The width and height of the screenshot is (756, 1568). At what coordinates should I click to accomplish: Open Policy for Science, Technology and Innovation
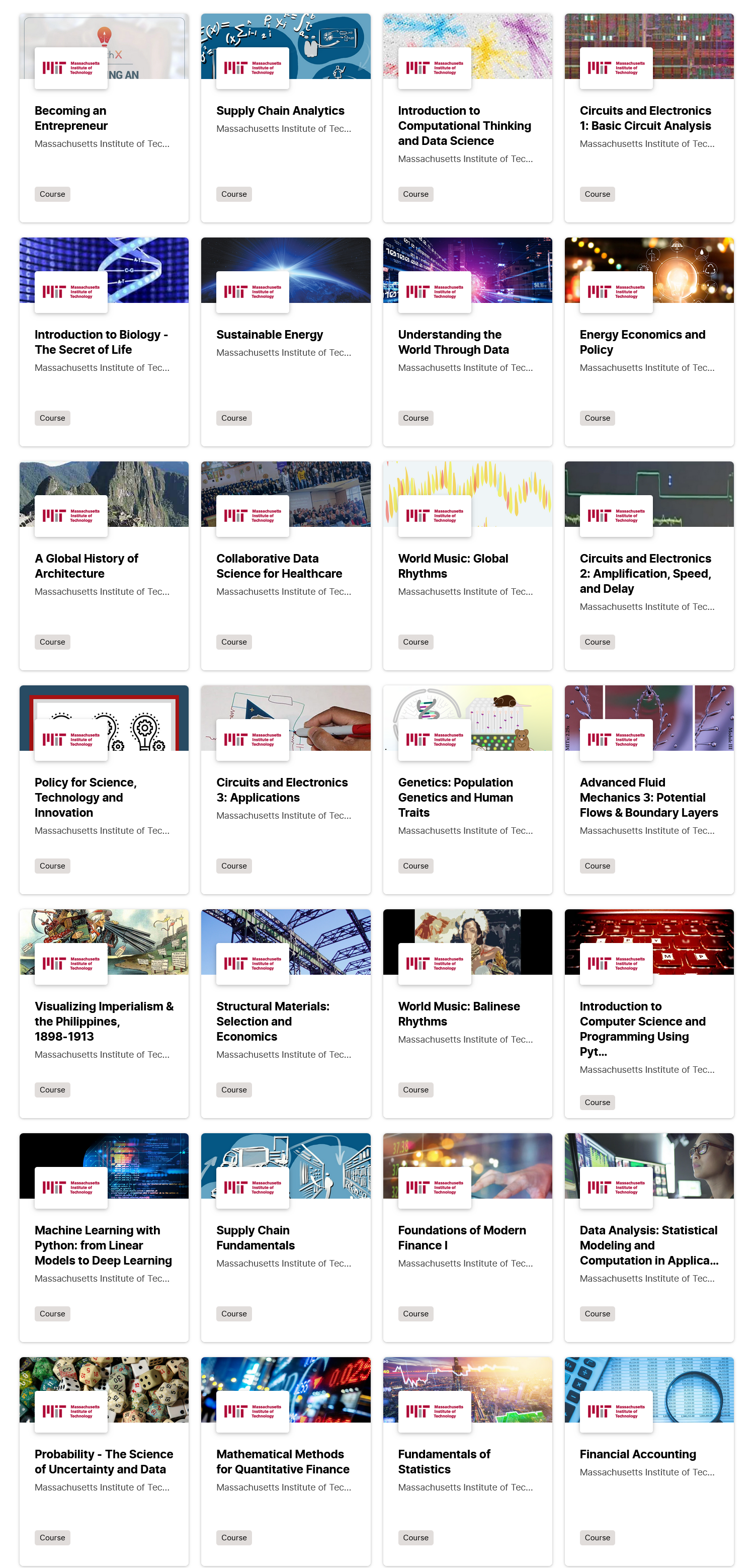click(85, 798)
